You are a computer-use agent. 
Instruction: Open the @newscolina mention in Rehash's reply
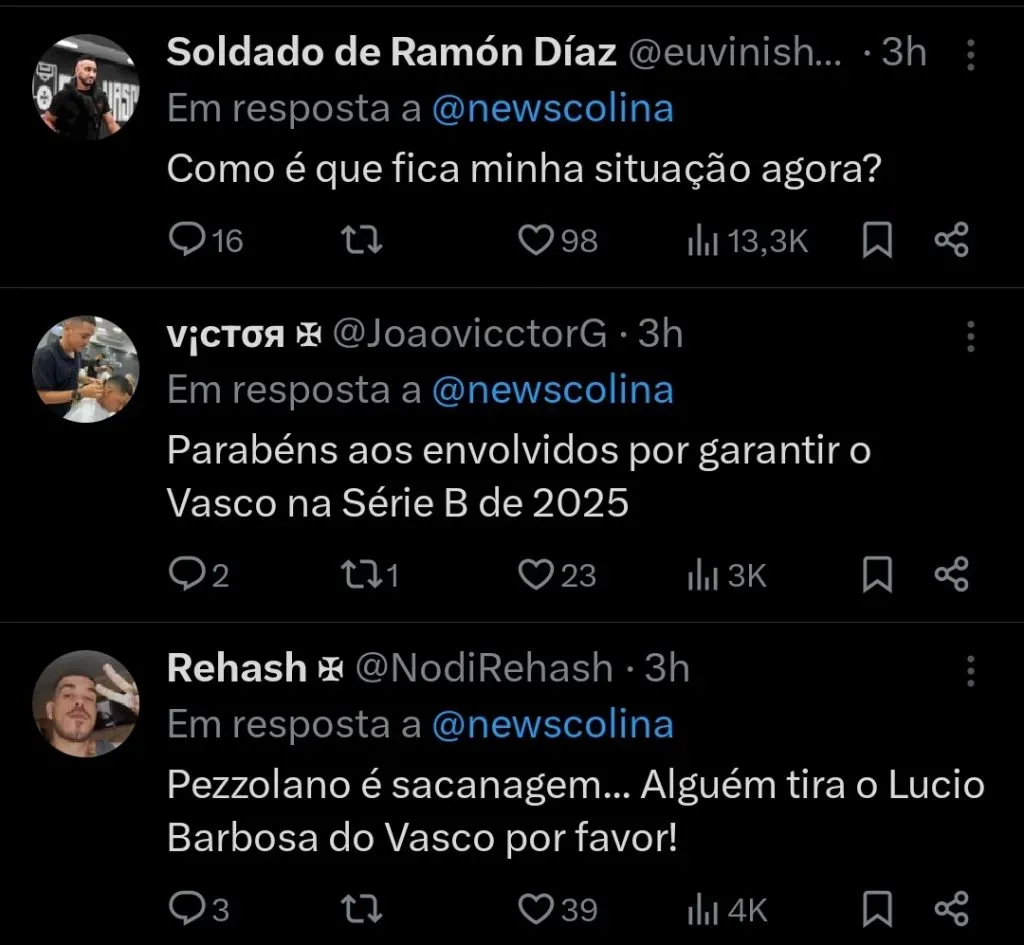click(x=552, y=724)
